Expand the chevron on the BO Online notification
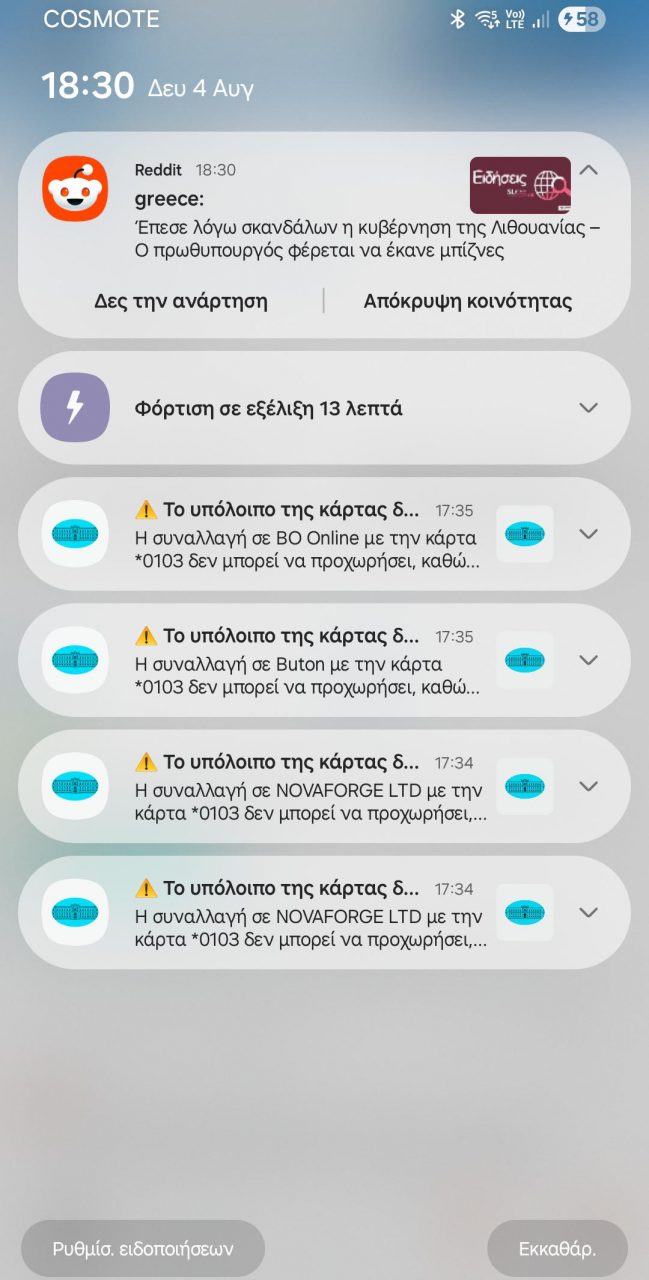649x1280 pixels. click(x=589, y=534)
